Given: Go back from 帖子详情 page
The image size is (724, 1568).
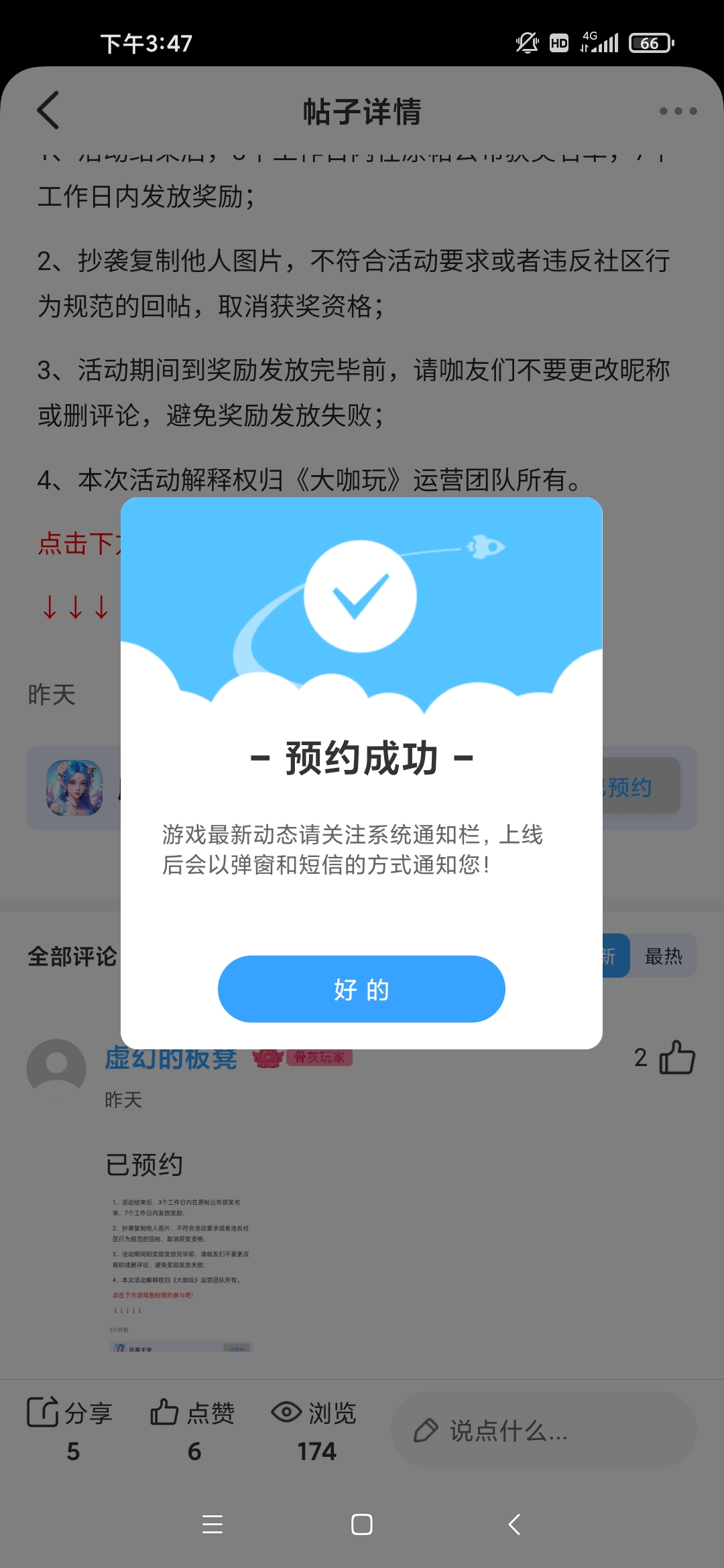Looking at the screenshot, I should pos(48,111).
